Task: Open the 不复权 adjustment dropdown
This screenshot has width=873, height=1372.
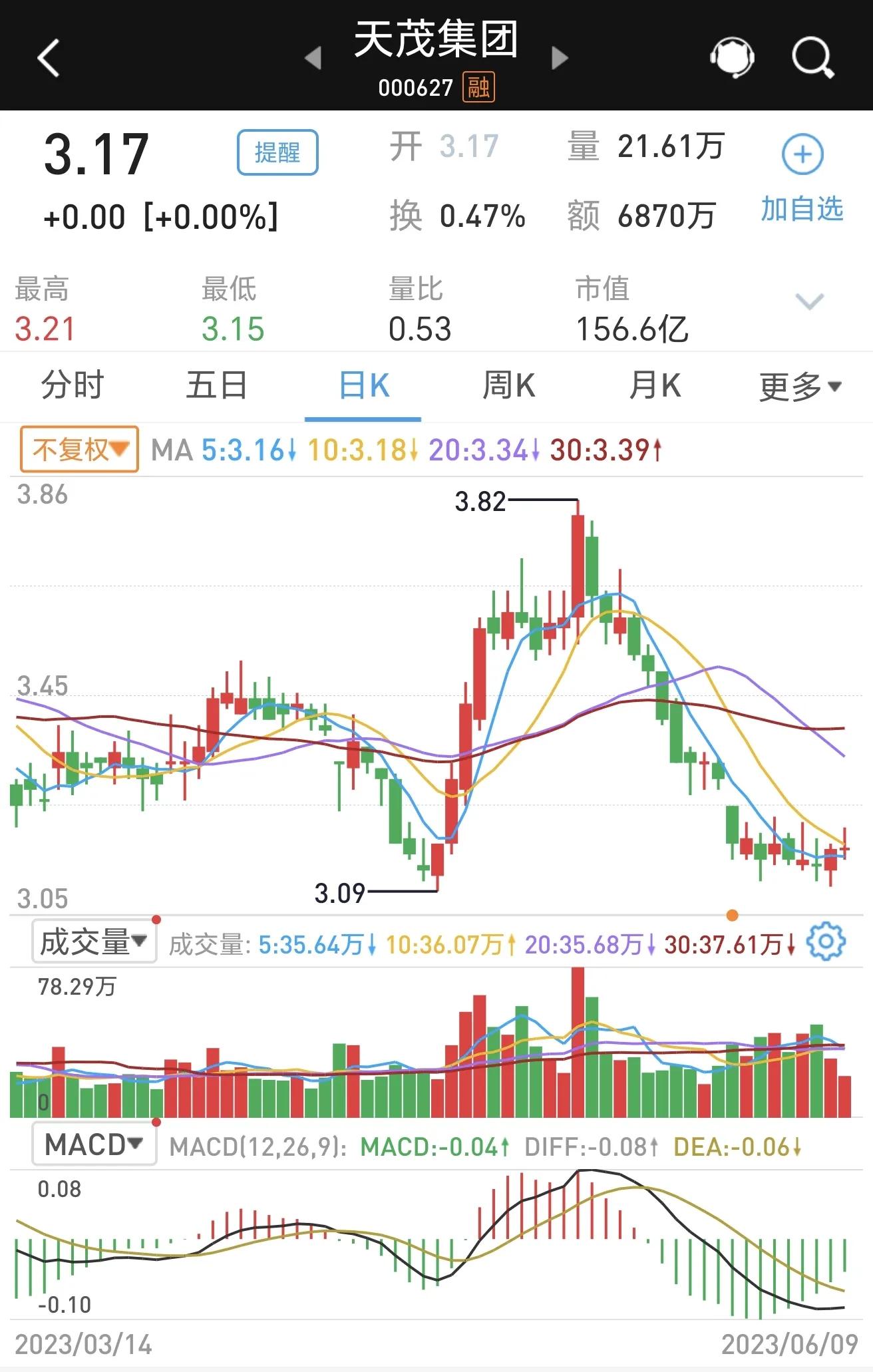Action: (78, 450)
